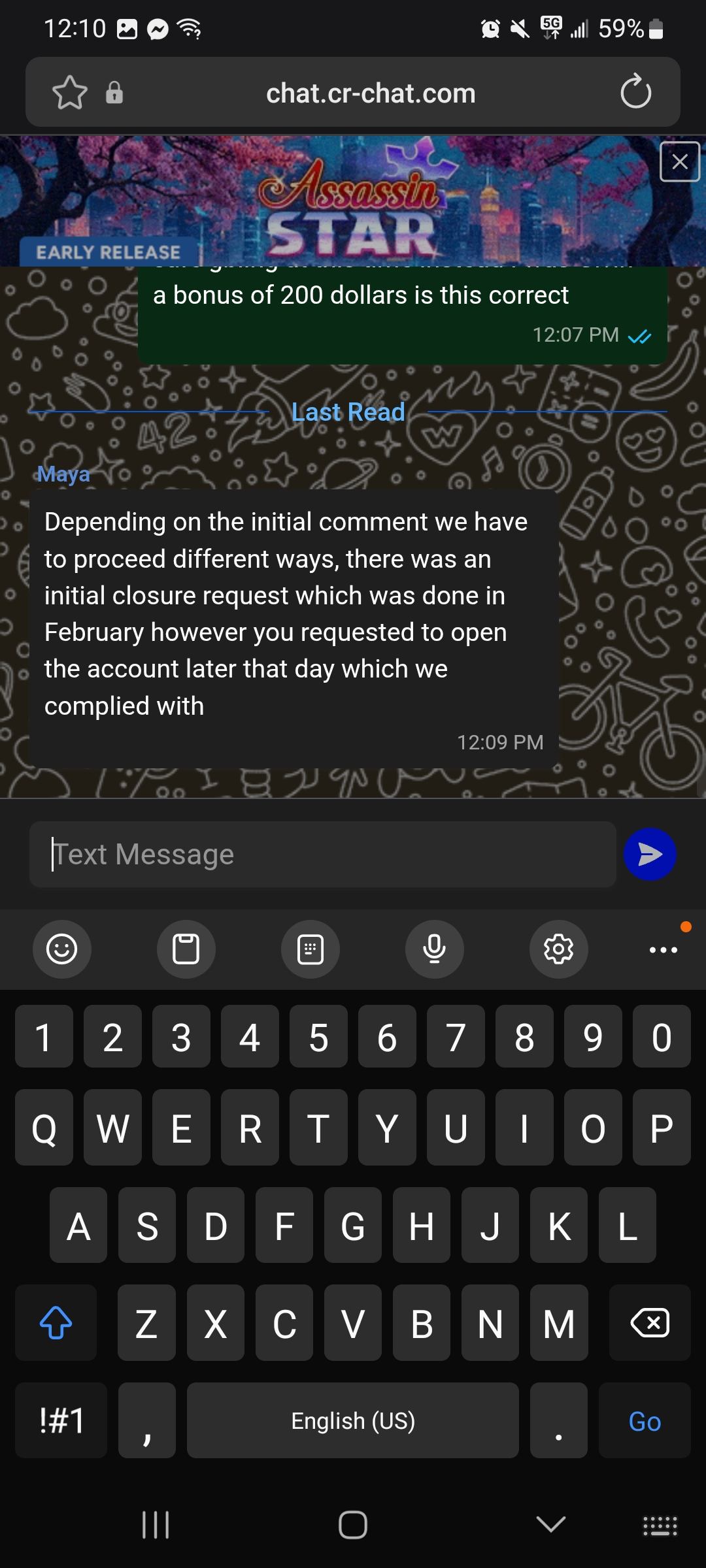Open keyboard settings gear

click(x=558, y=949)
